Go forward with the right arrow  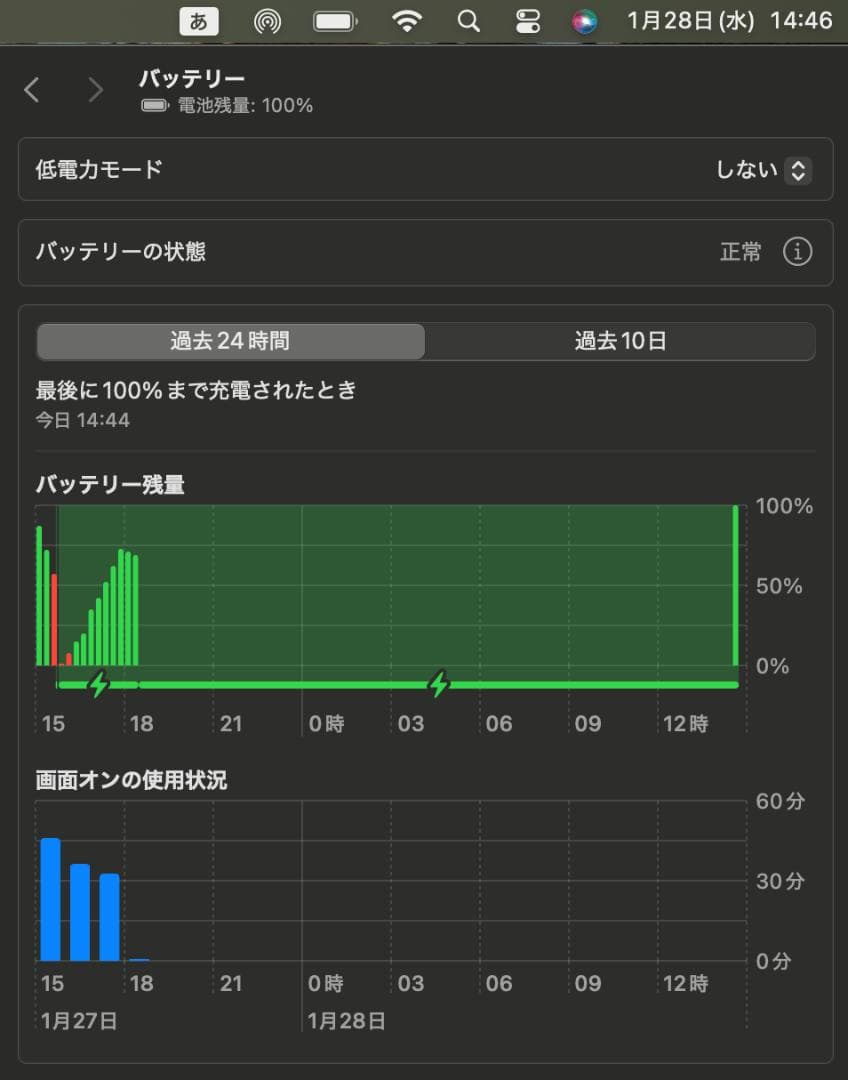coord(95,90)
